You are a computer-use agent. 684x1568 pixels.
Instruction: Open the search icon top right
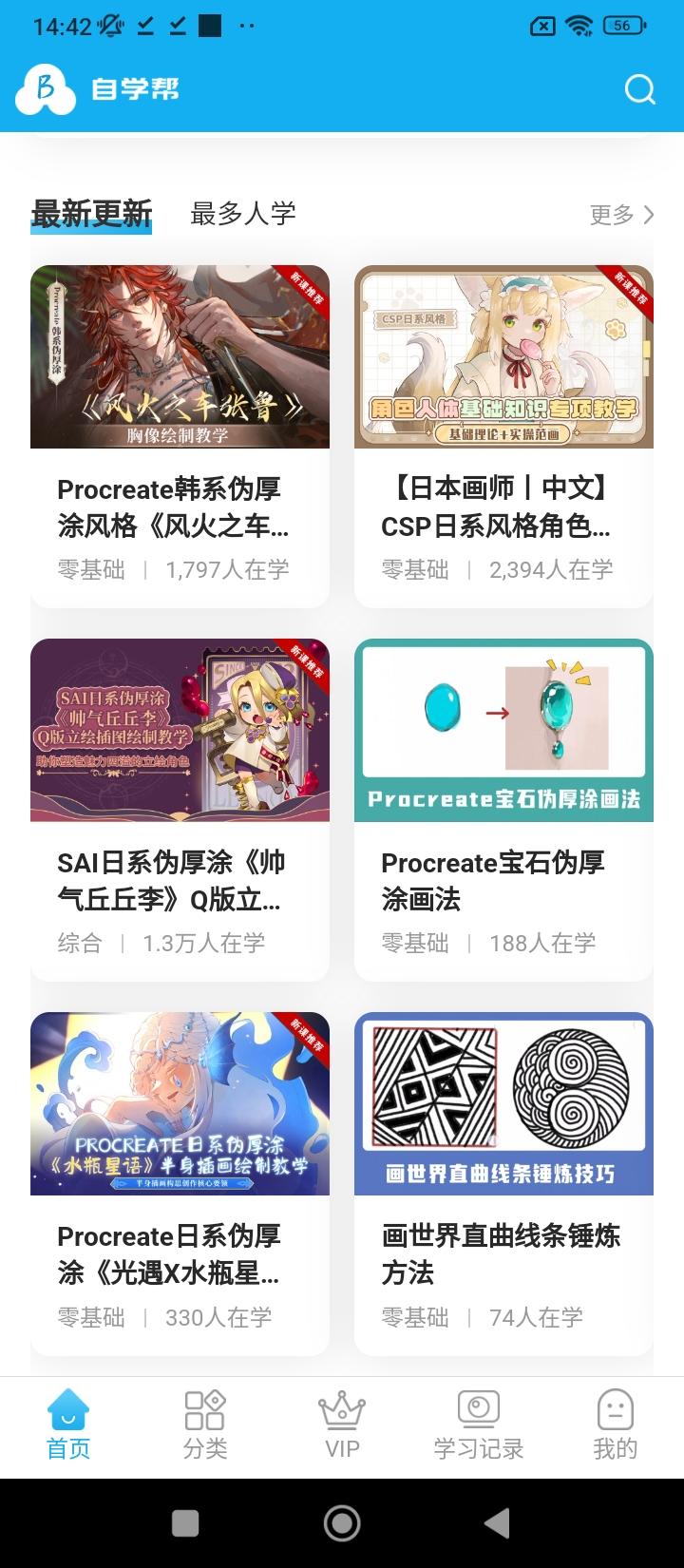point(640,90)
